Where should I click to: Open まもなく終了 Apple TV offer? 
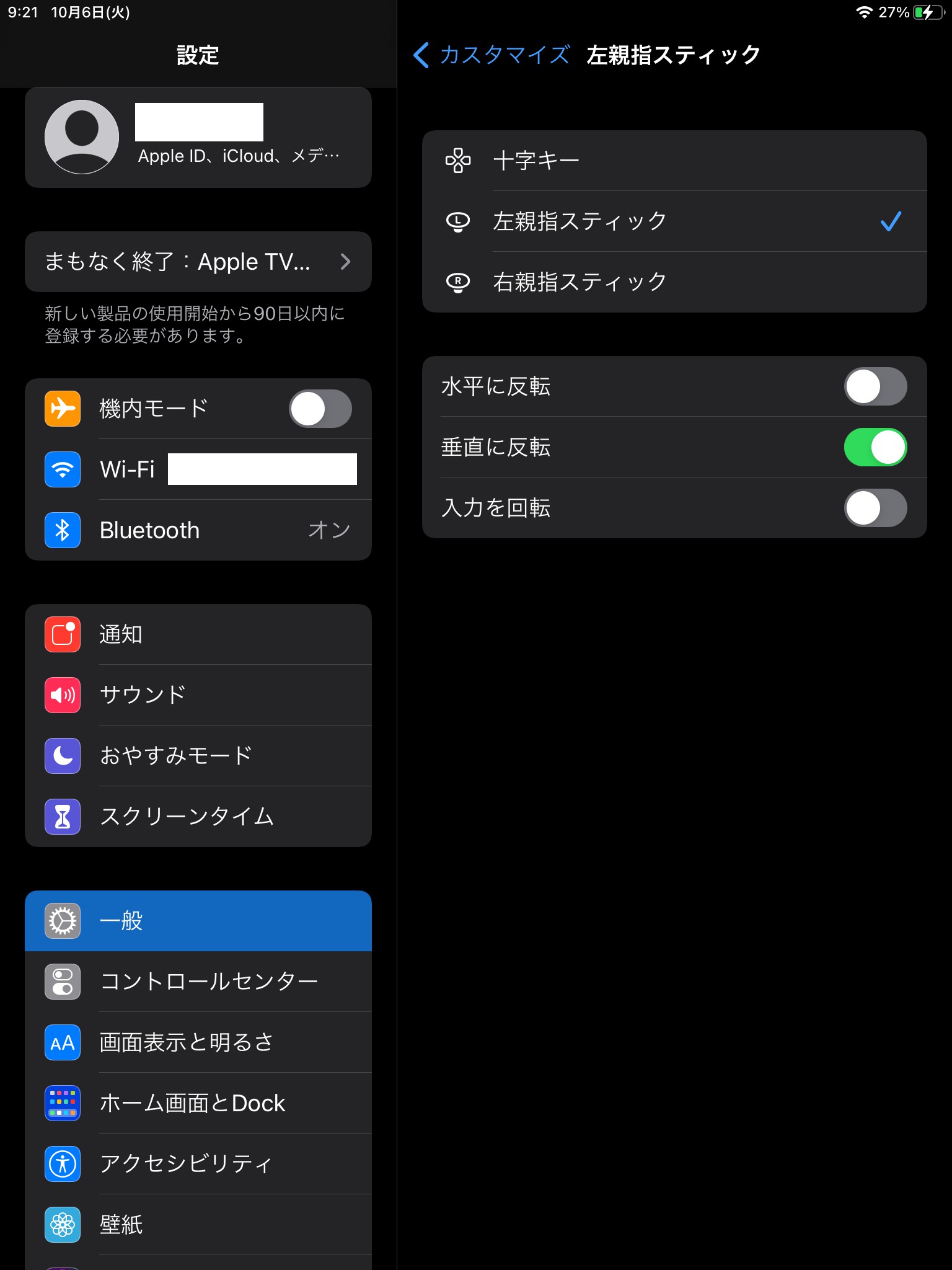point(198,262)
